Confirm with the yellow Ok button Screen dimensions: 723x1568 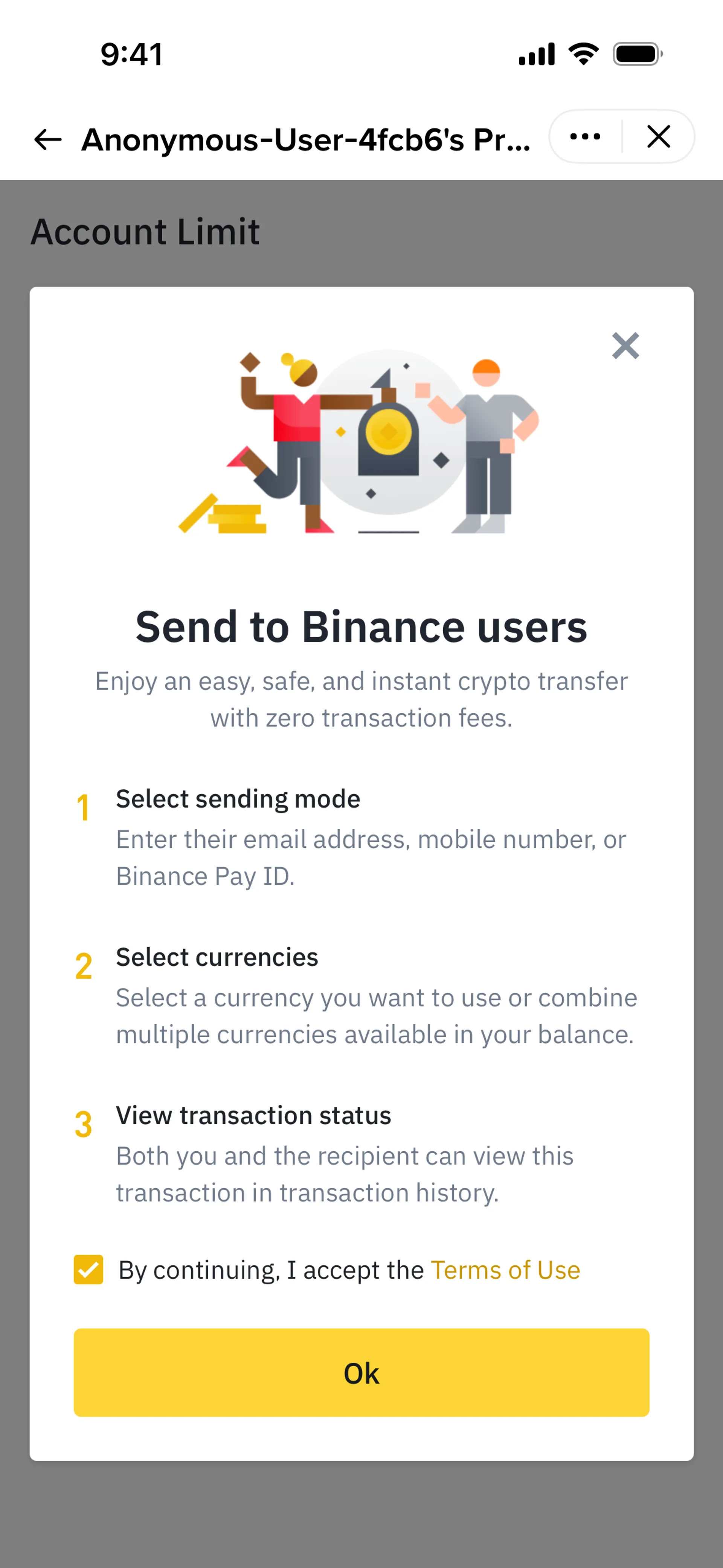point(361,1372)
